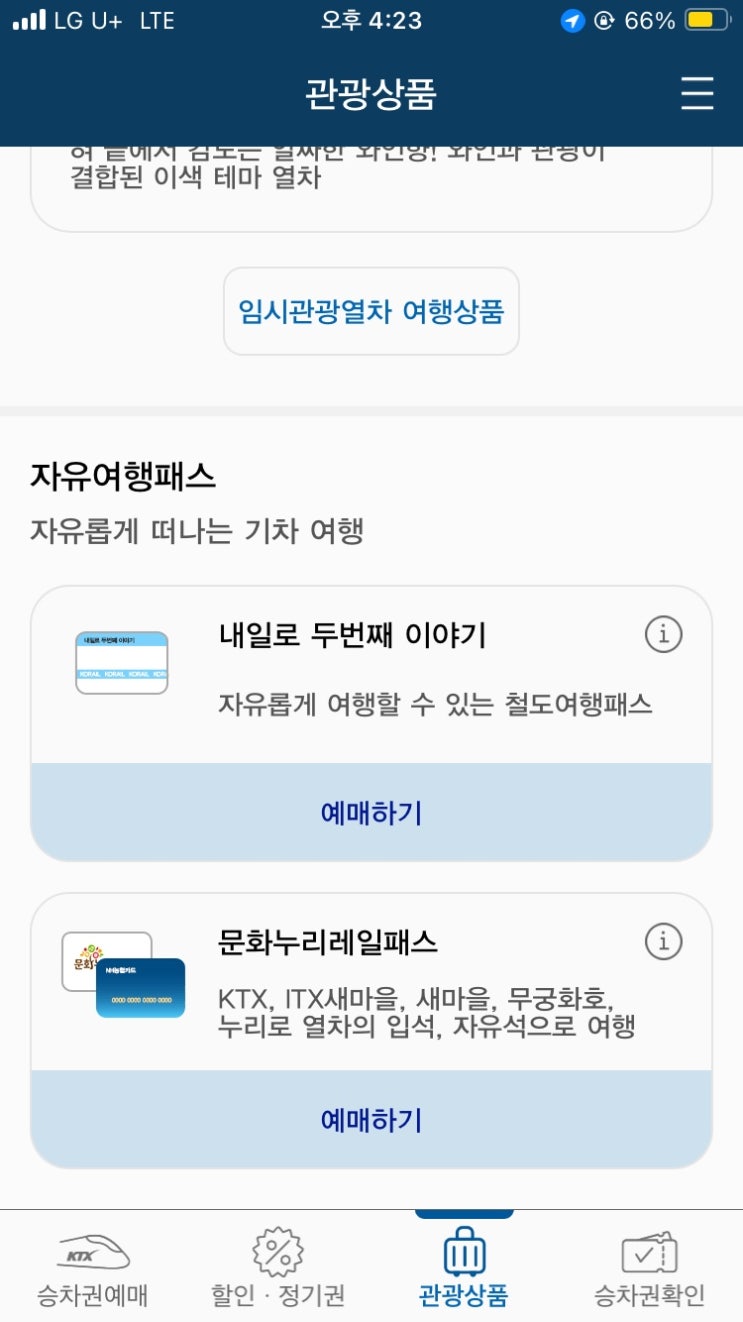This screenshot has width=743, height=1322.
Task: Open 임시관광열차 여행상품 button
Action: point(371,311)
